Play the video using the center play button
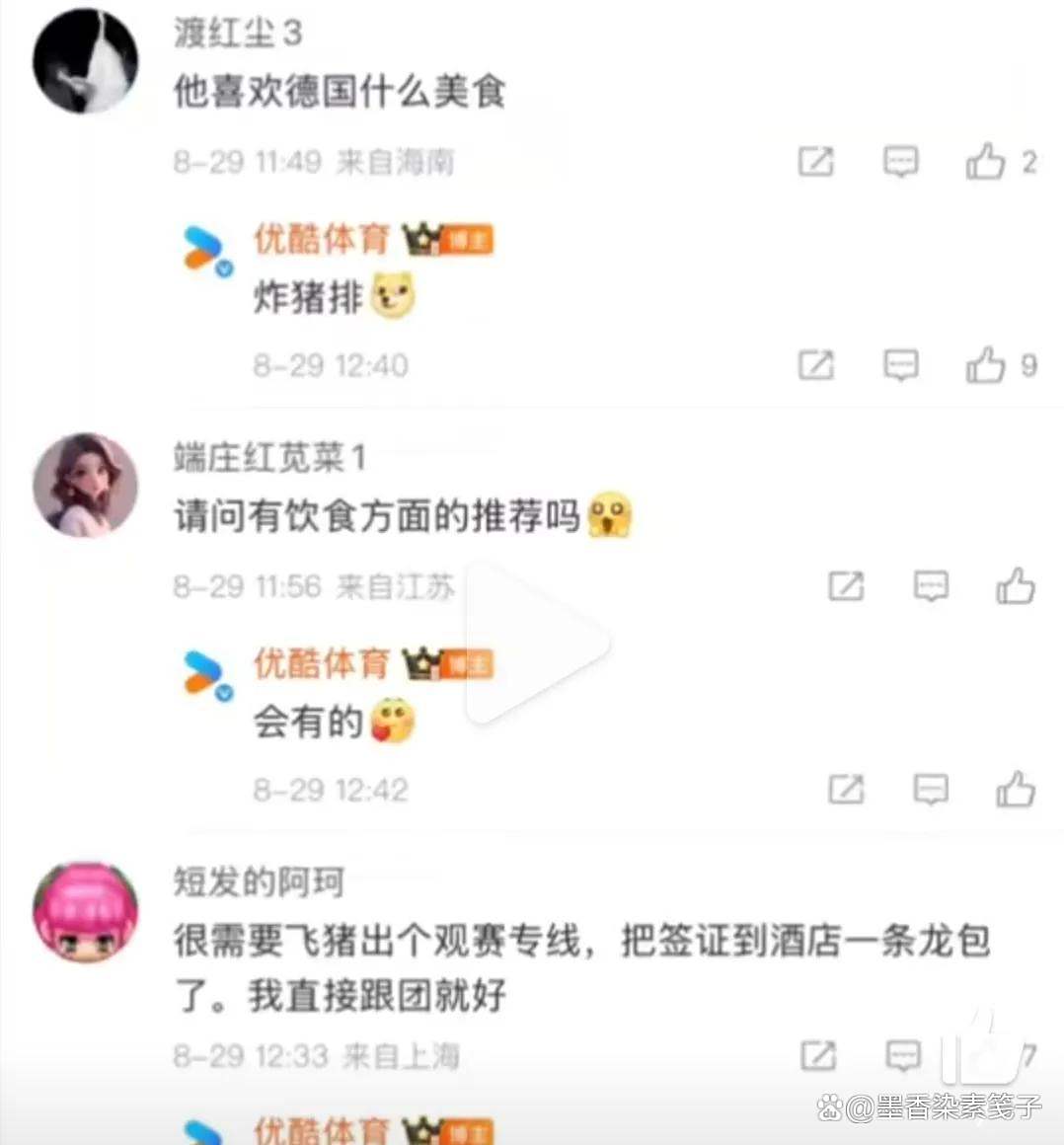This screenshot has height=1145, width=1064. coord(538,644)
